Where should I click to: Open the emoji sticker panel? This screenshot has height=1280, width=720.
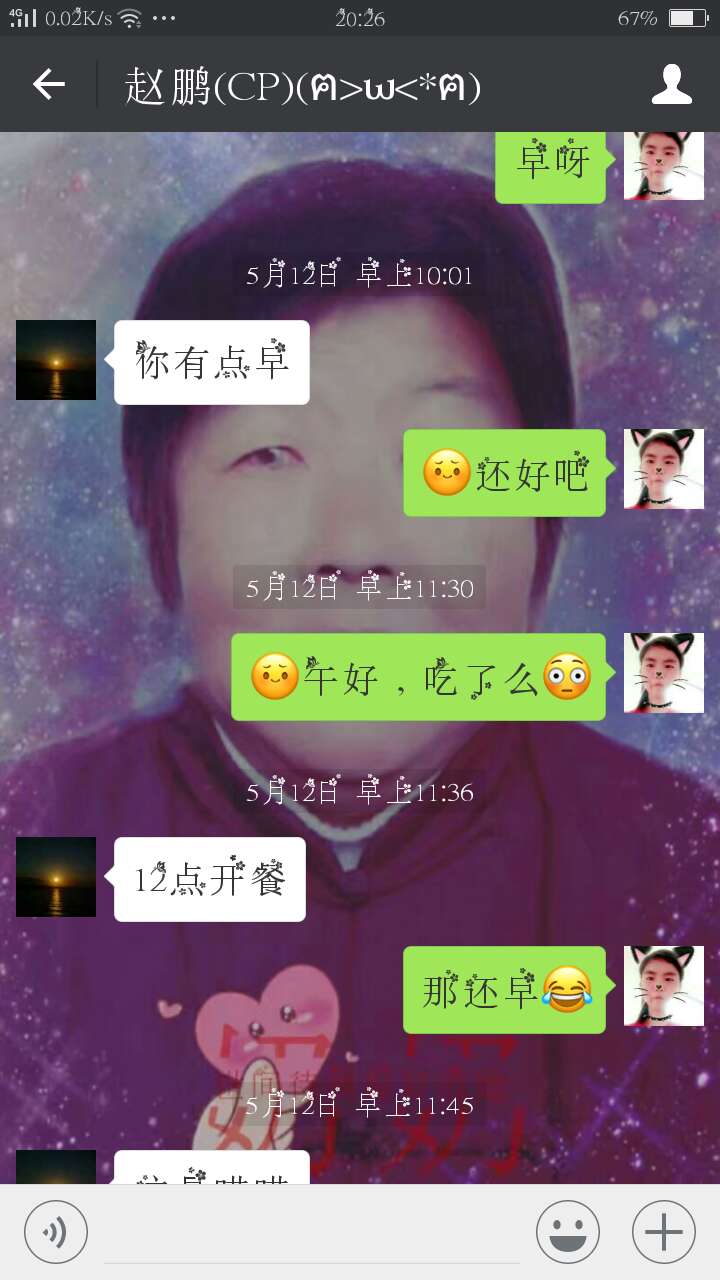[x=568, y=1232]
